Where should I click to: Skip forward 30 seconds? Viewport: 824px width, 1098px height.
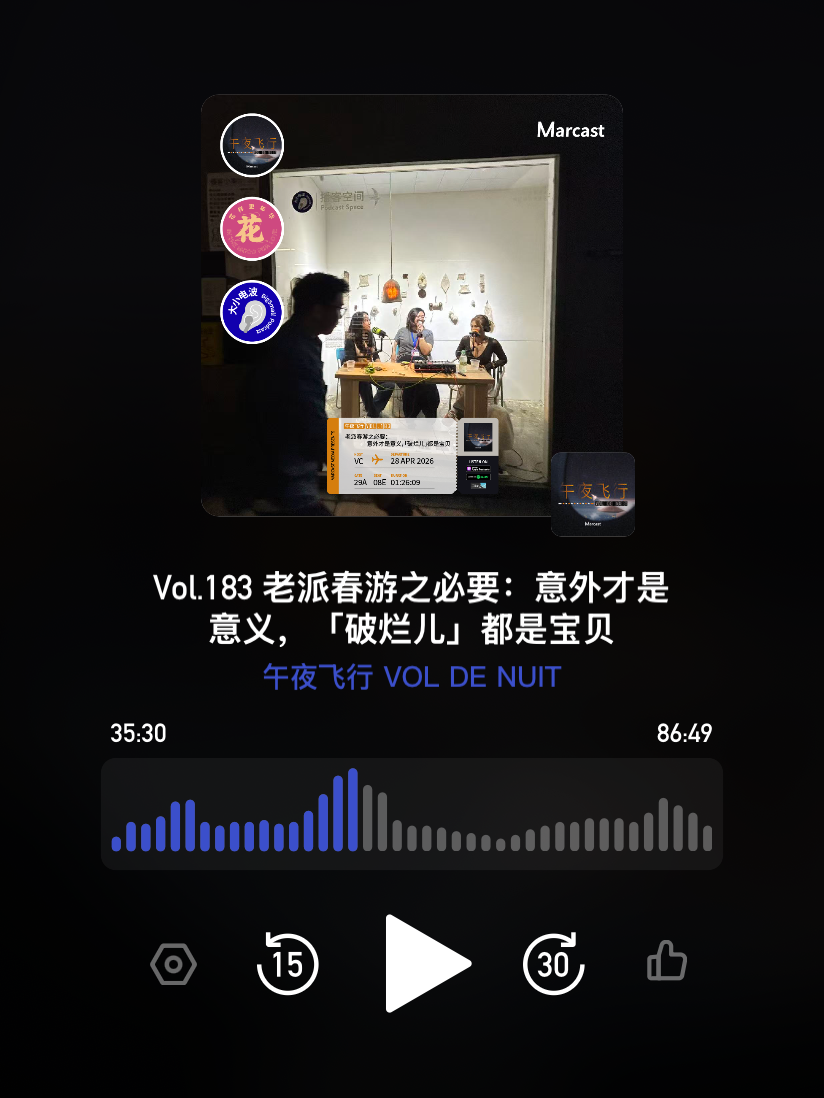coord(553,964)
